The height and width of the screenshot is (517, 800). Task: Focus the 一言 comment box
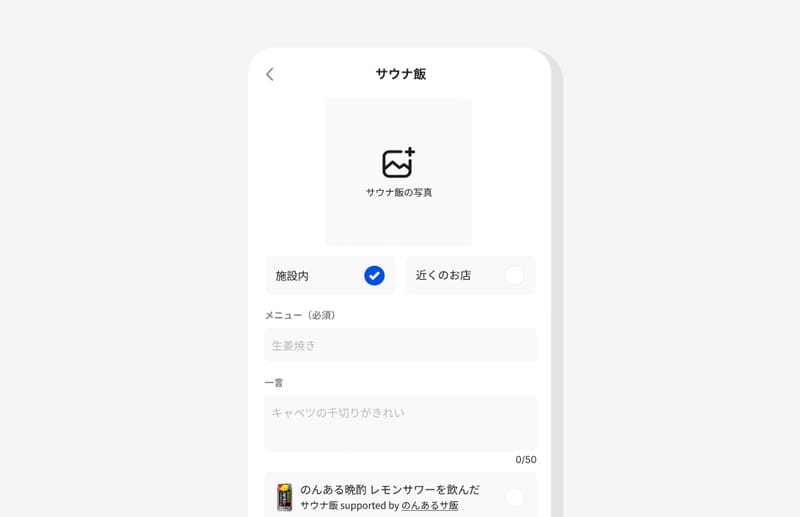[x=400, y=423]
